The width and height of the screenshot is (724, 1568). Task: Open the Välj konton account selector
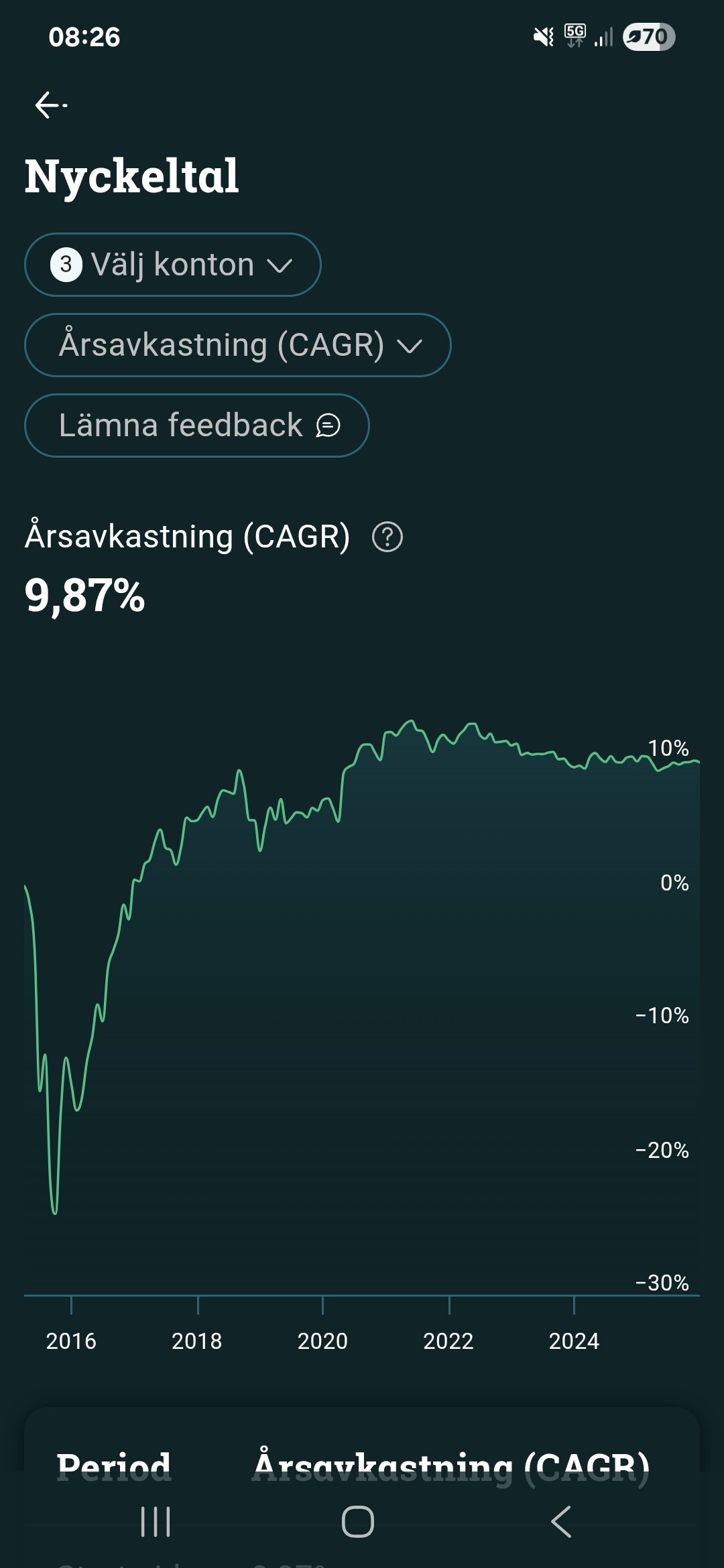pyautogui.click(x=172, y=265)
